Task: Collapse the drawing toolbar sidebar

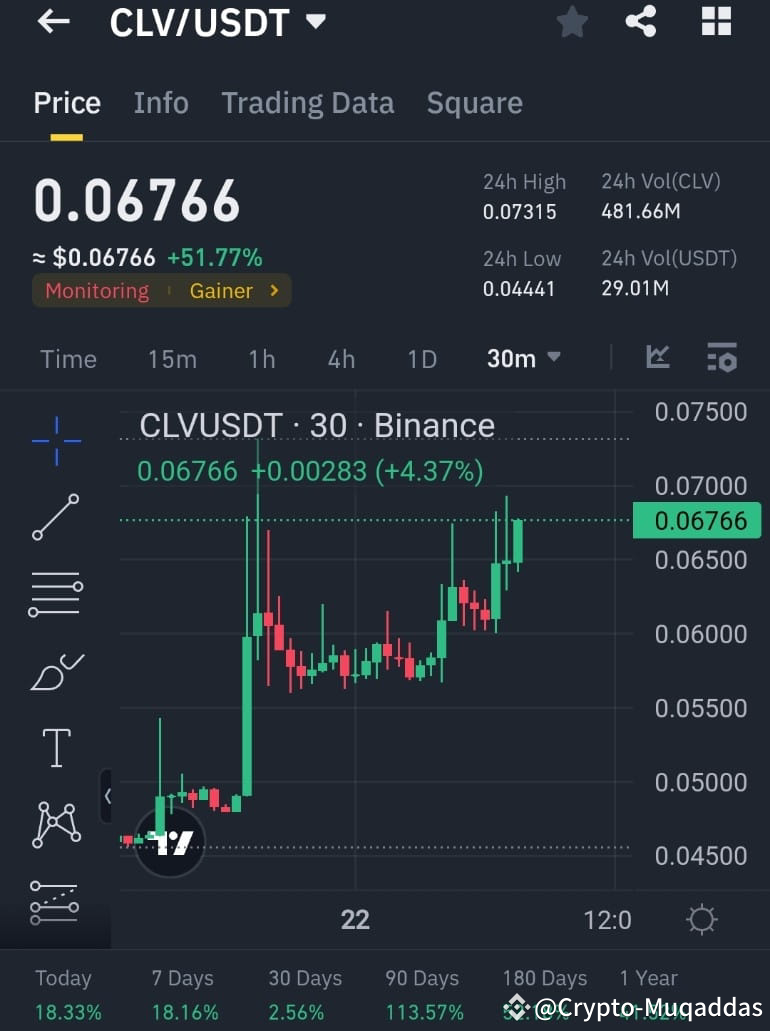Action: pyautogui.click(x=108, y=797)
